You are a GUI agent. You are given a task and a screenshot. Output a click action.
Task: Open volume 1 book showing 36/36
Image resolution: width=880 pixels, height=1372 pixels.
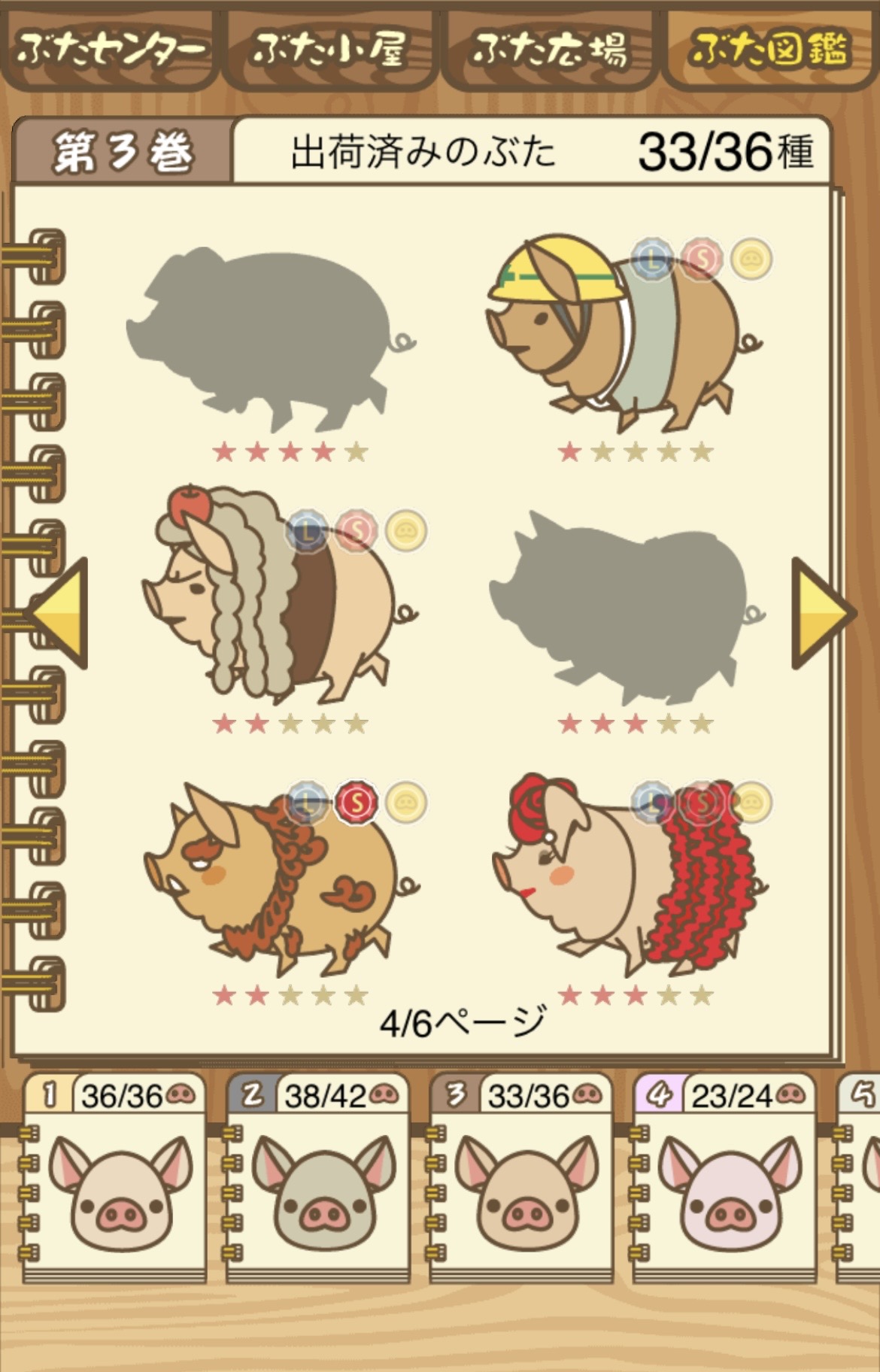(x=114, y=1177)
